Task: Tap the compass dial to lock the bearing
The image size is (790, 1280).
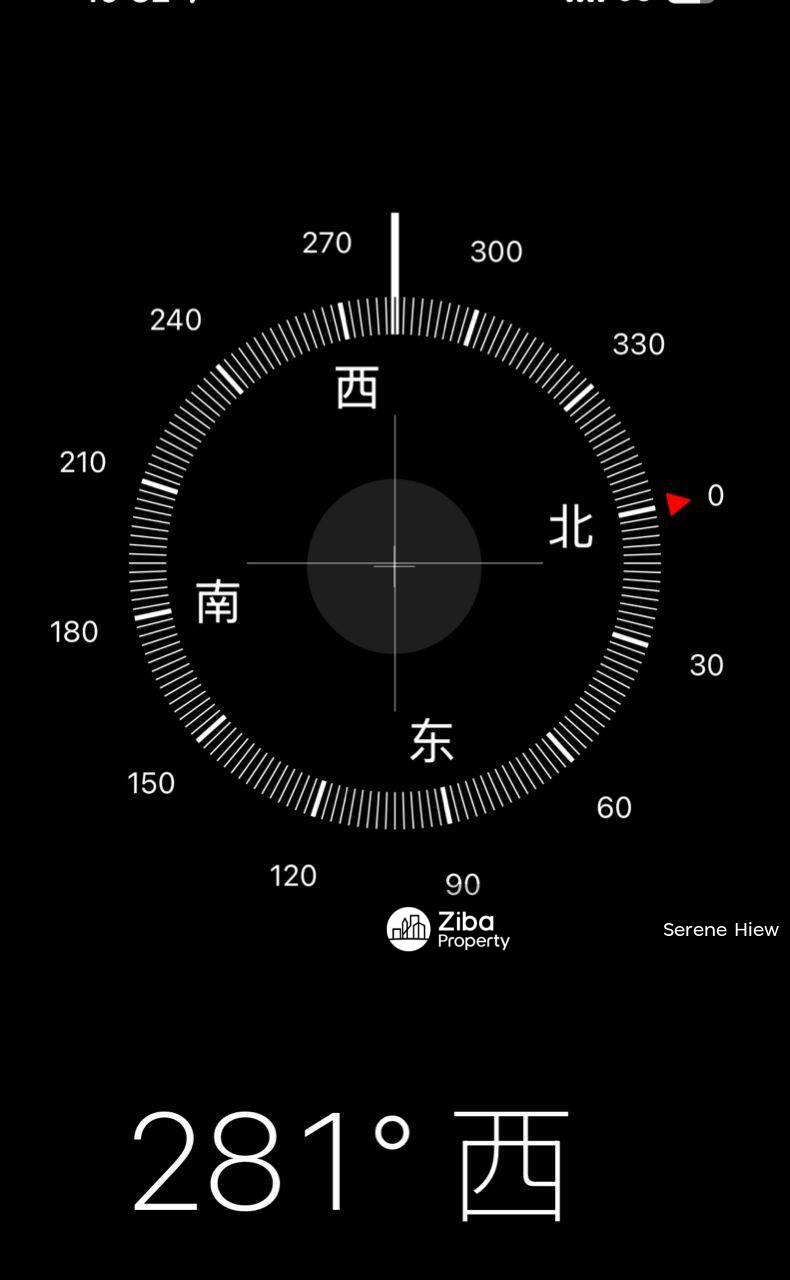Action: [394, 565]
